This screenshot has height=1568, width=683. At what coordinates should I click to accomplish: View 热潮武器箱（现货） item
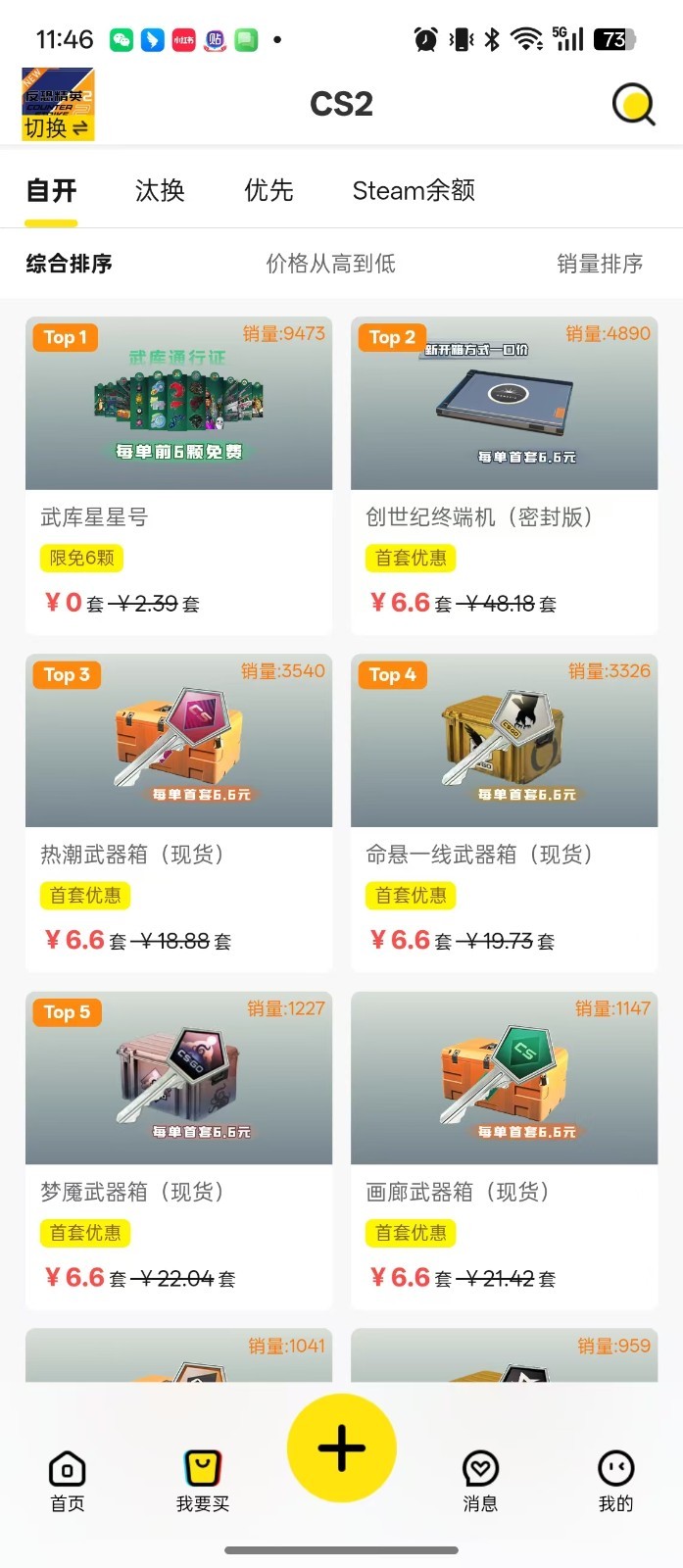[x=178, y=812]
